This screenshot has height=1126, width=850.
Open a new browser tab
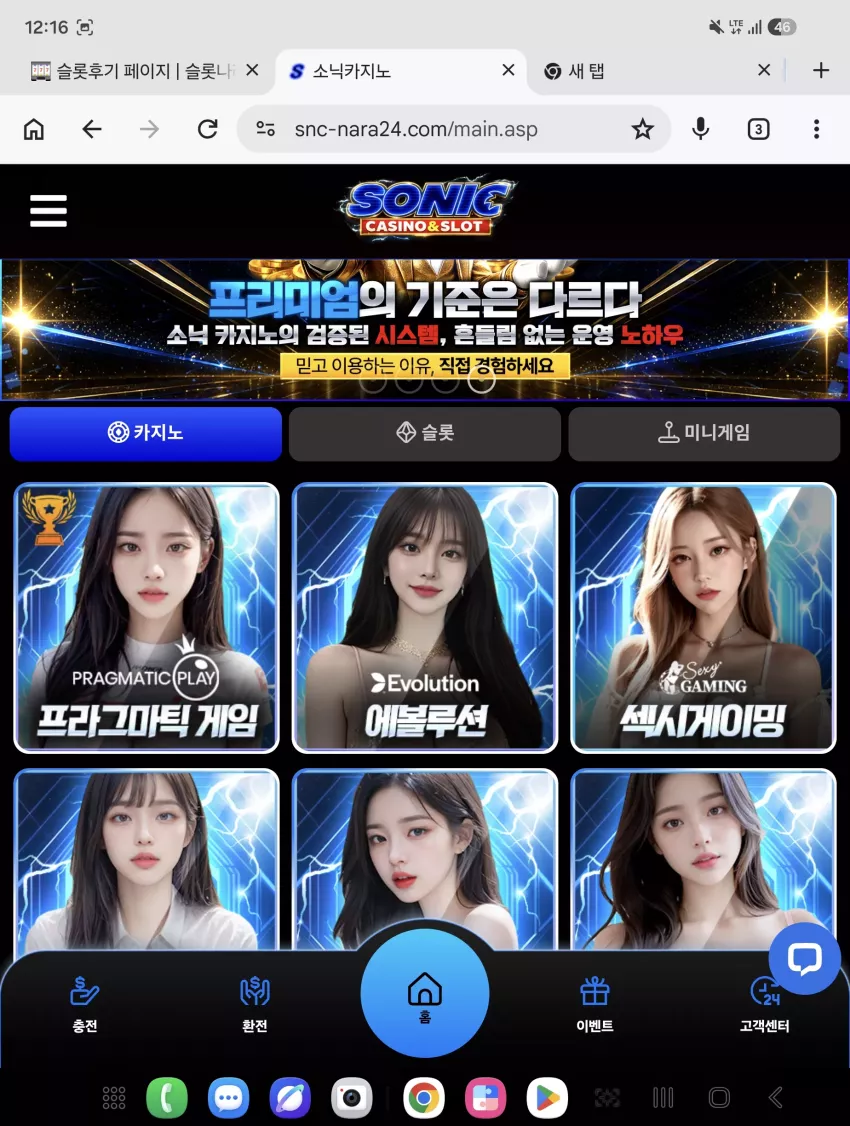click(821, 70)
